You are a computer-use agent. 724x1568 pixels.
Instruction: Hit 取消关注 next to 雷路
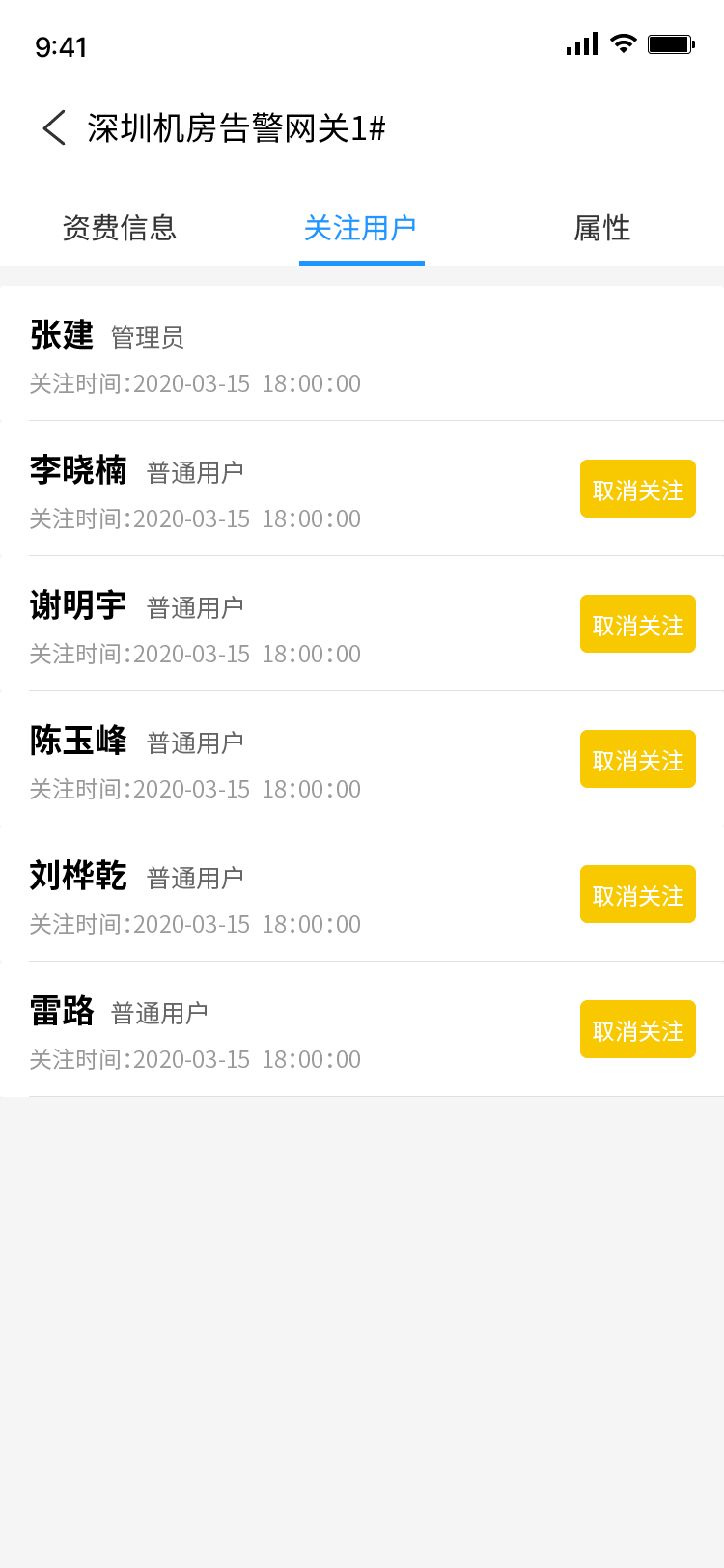coord(637,1030)
